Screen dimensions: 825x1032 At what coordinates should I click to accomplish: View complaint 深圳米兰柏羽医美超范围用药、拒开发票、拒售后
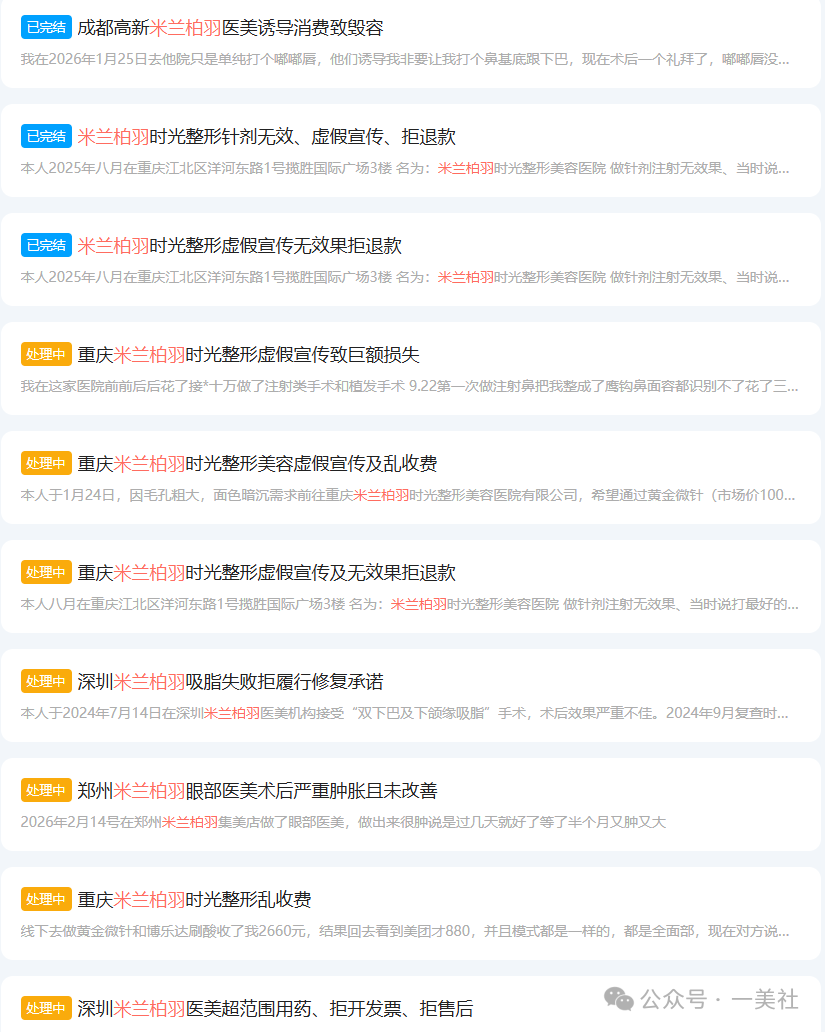tap(275, 1008)
